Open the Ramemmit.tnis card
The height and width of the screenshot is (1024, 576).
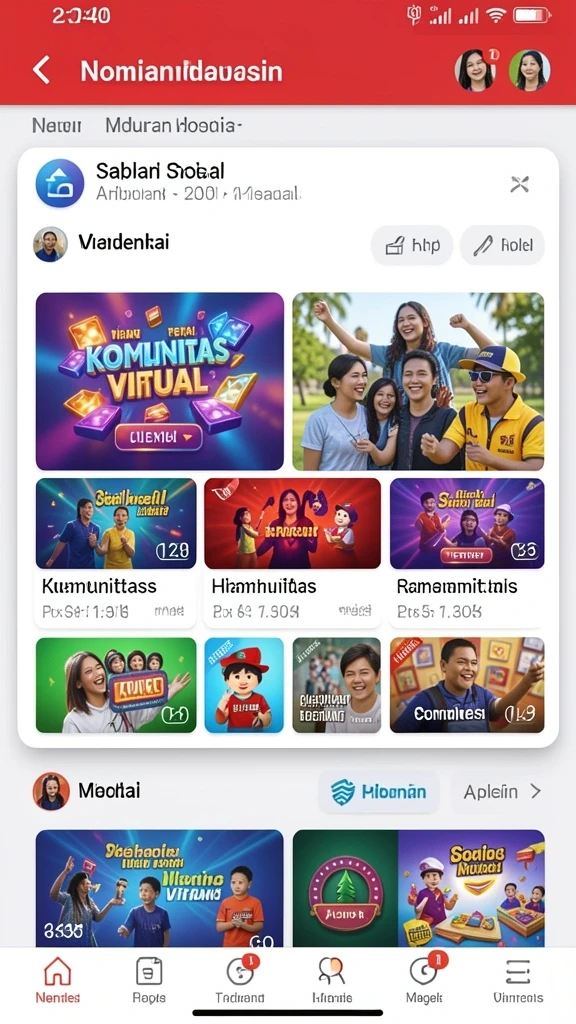[467, 553]
